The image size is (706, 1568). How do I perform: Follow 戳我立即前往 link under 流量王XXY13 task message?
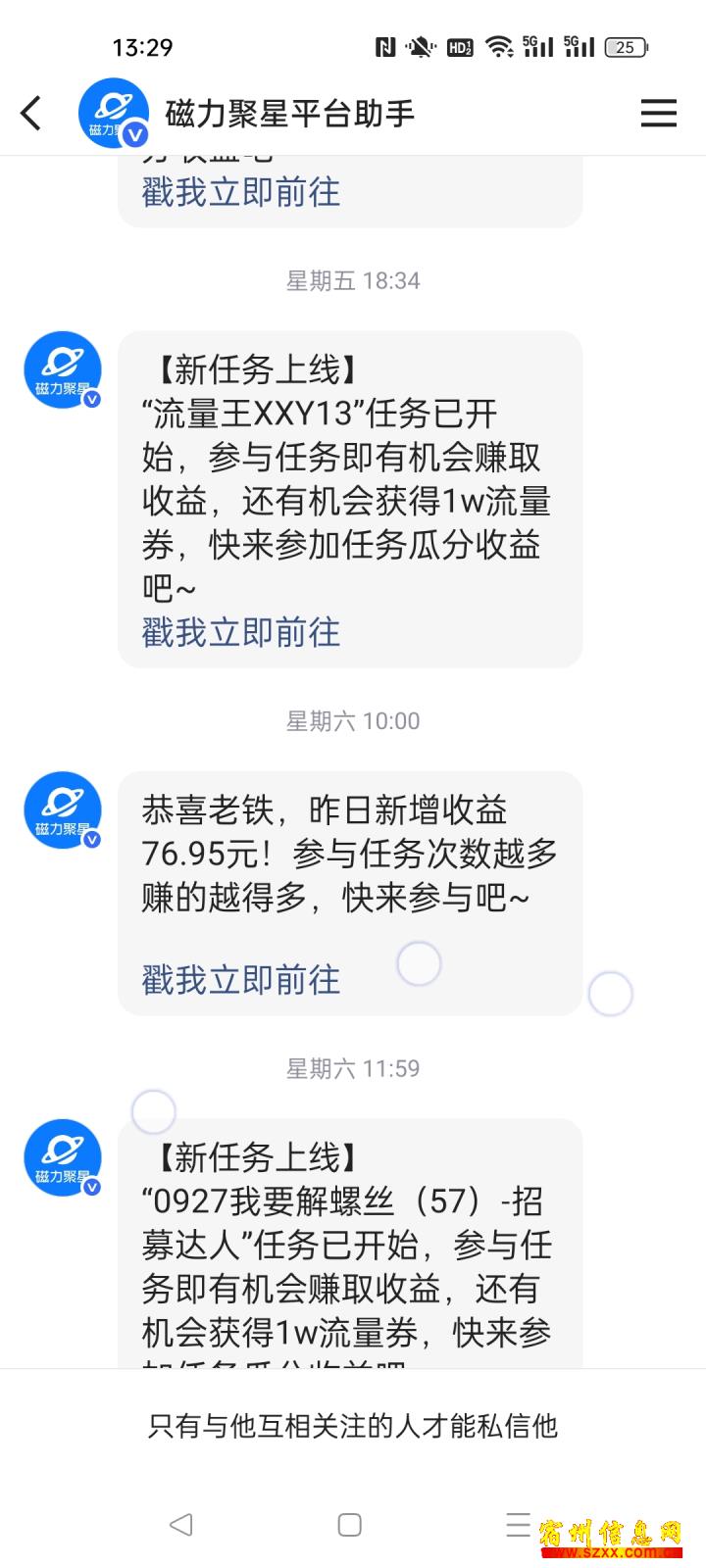tap(241, 632)
